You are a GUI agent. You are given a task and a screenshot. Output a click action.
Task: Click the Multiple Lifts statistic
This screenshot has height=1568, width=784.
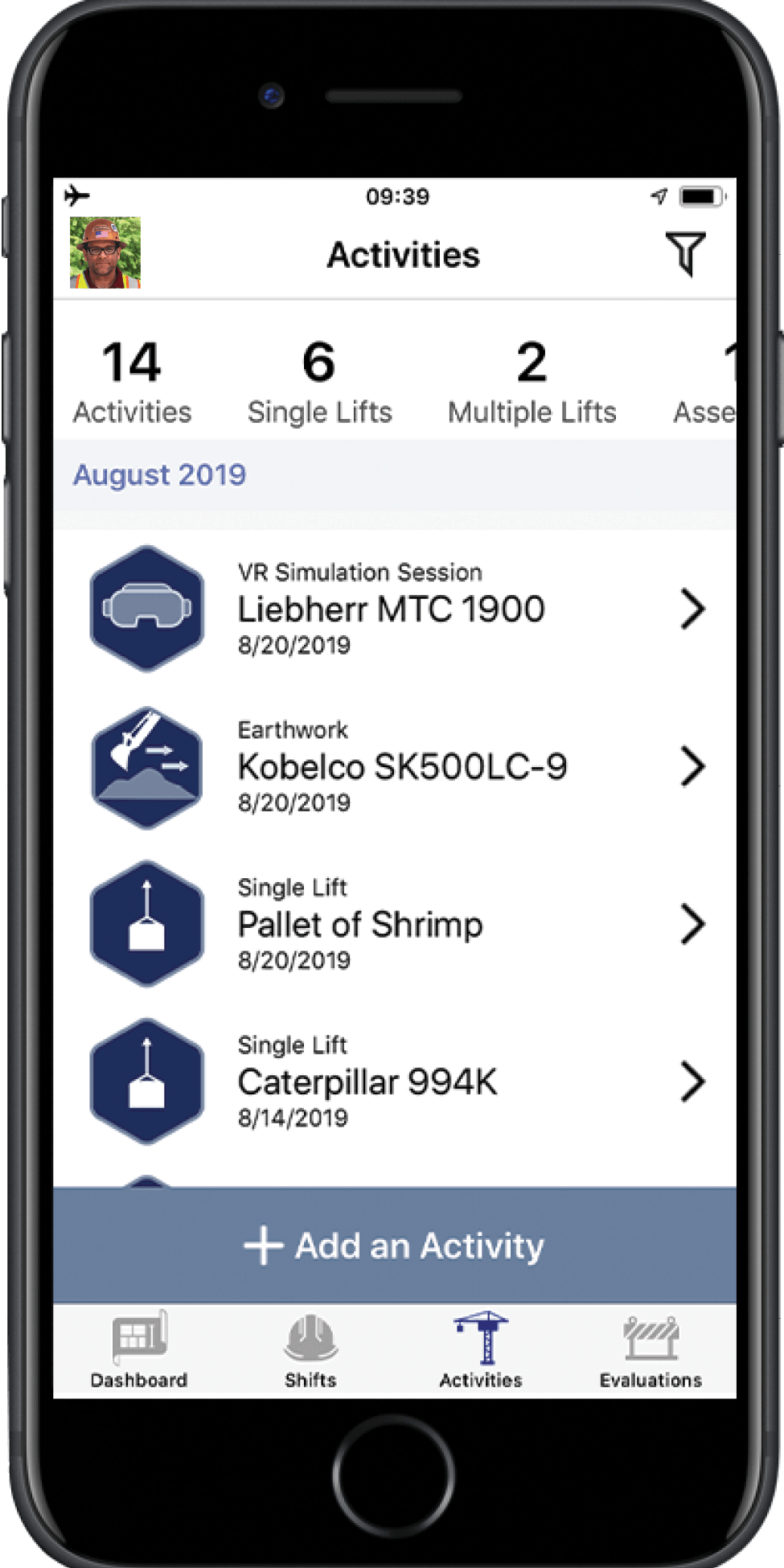tap(533, 382)
